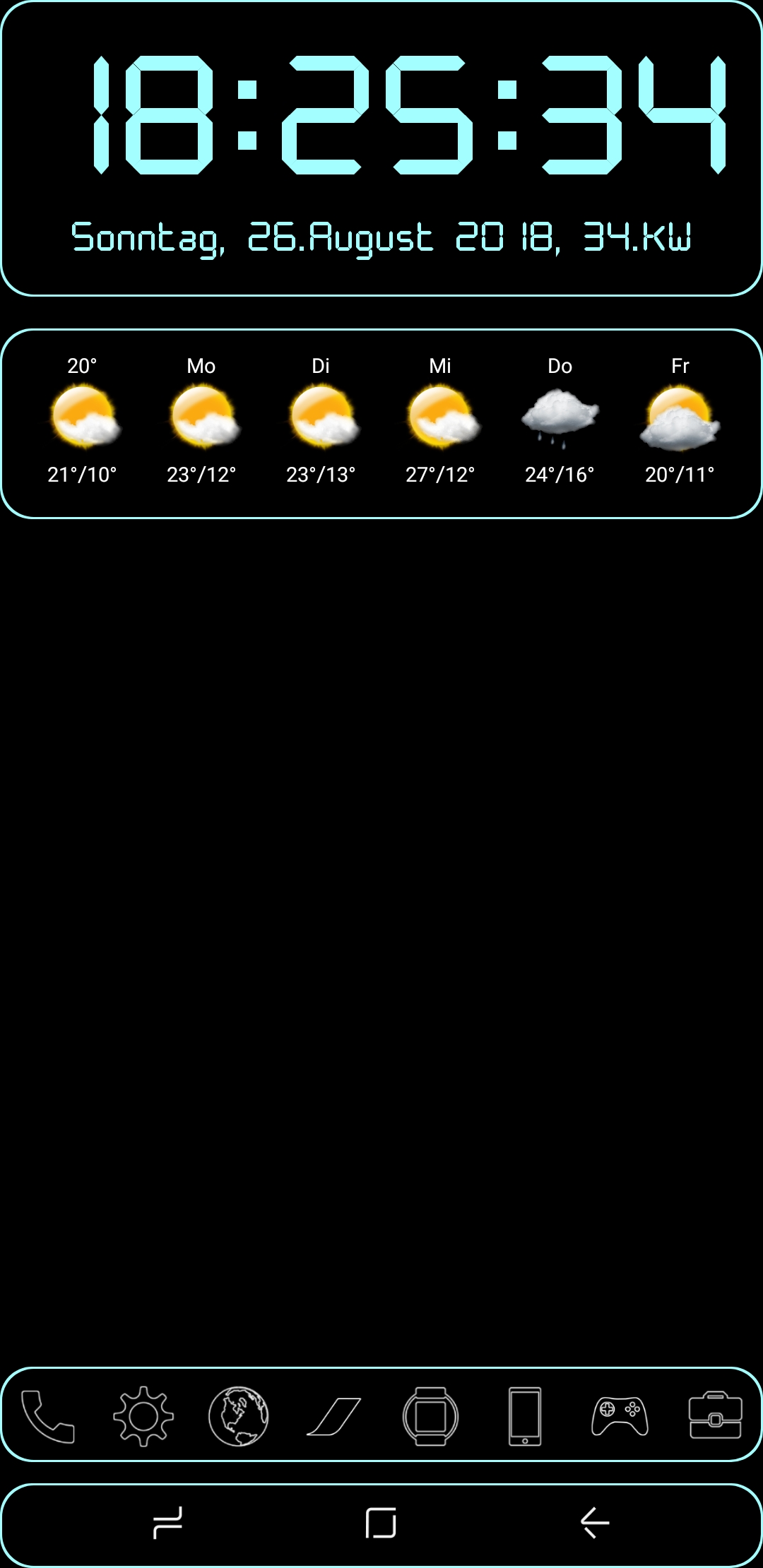Viewport: 763px width, 1568px height.
Task: Tap the current temperature 20° label
Action: tap(82, 366)
